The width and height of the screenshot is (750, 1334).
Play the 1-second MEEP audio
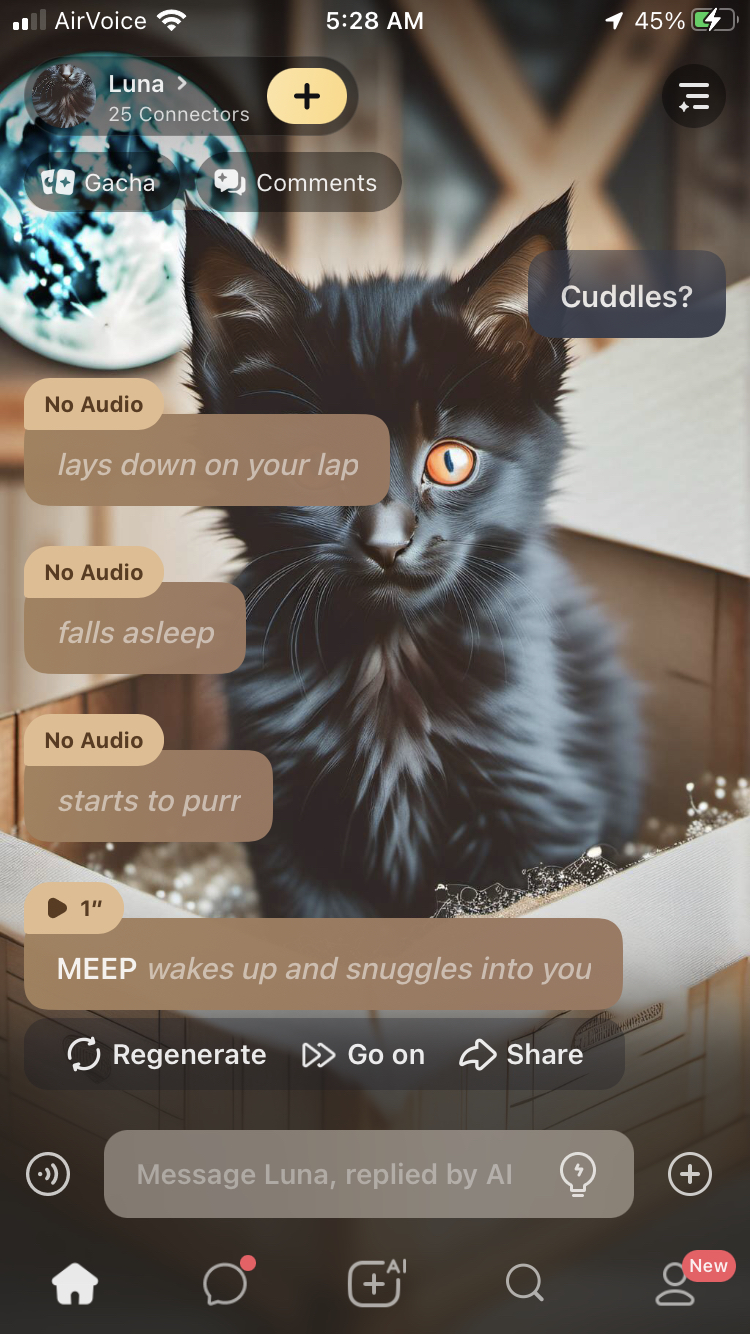[74, 907]
